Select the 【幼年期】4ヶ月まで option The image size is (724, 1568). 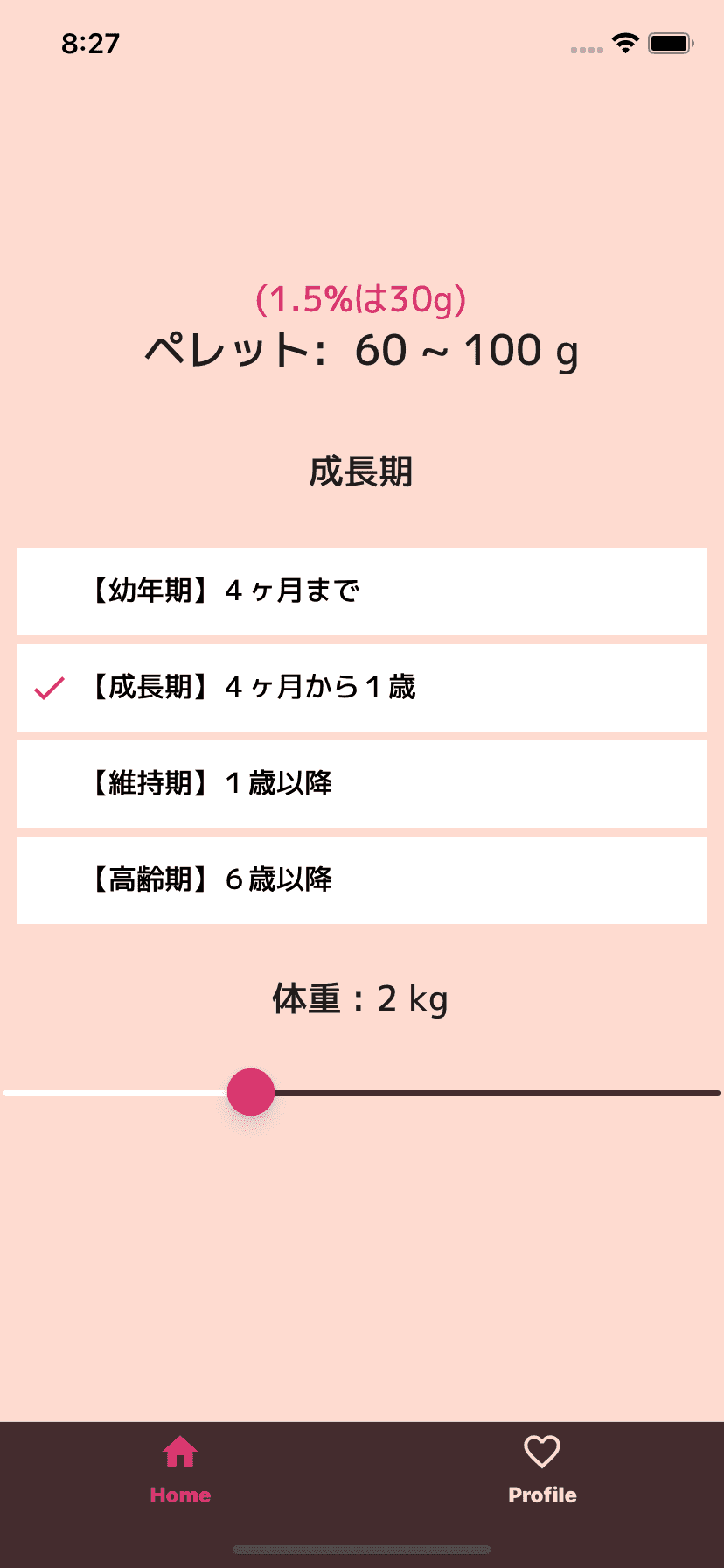tap(362, 591)
